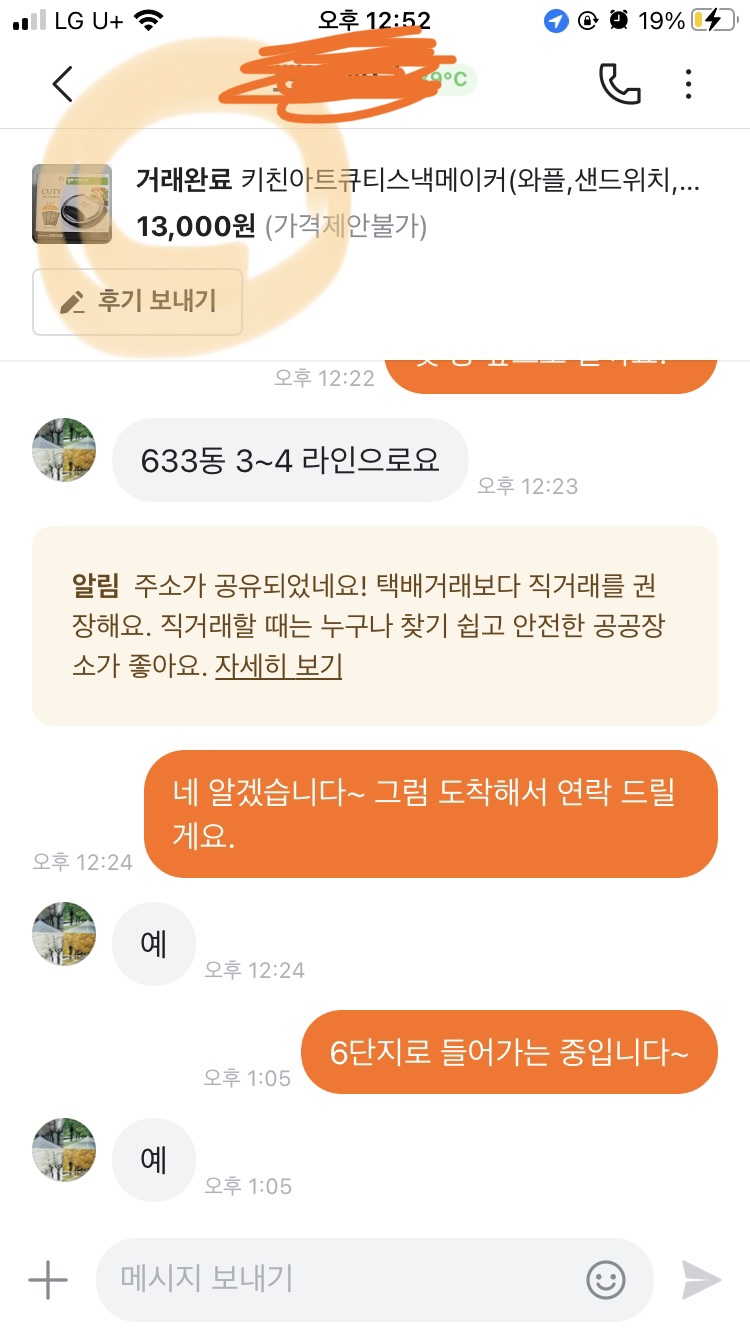This screenshot has height=1334, width=750.
Task: Open the 키친아트큐티스낵메이커 product listing
Action: (375, 204)
